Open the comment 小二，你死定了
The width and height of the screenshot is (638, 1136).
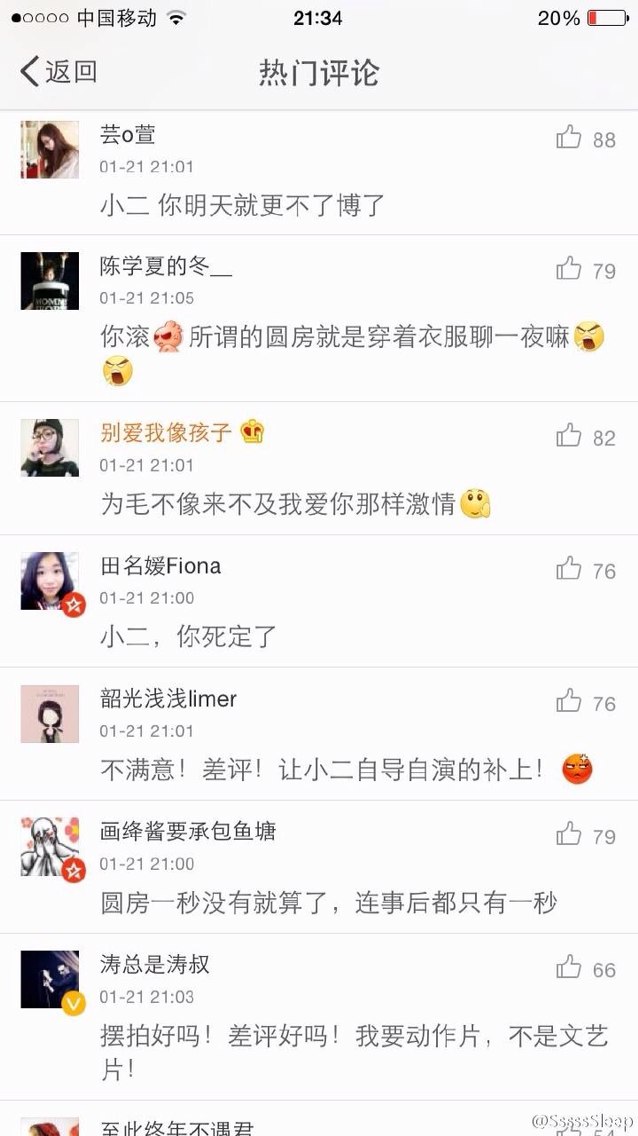point(188,636)
